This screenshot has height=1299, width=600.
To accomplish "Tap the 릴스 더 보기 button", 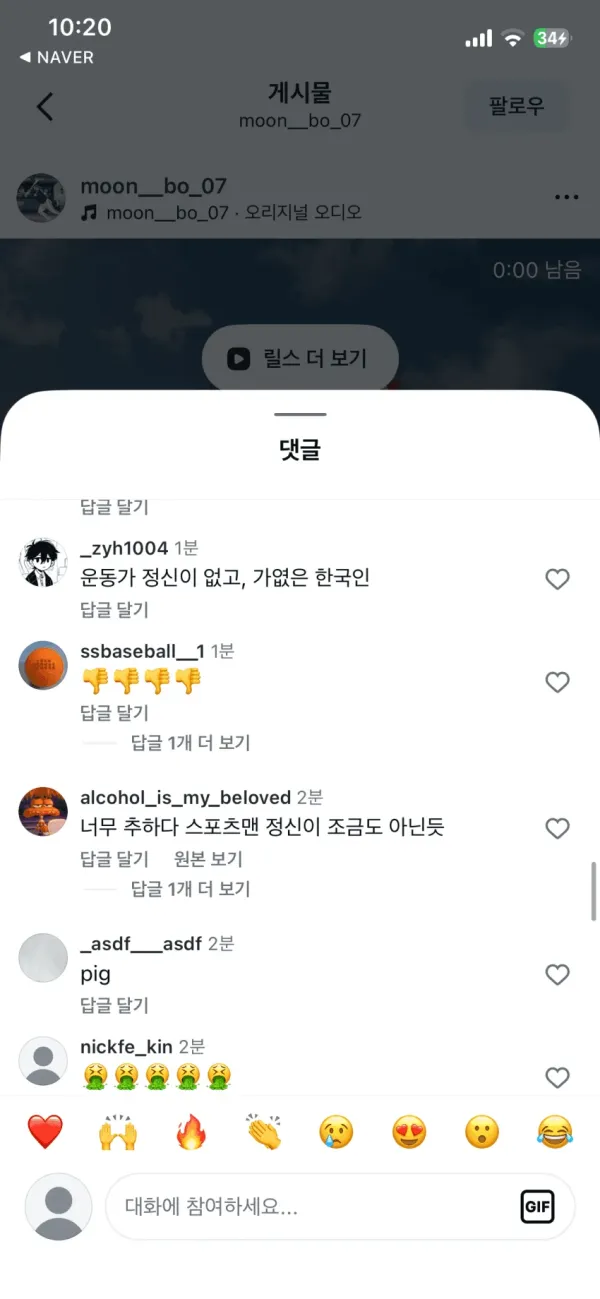I will (x=300, y=358).
